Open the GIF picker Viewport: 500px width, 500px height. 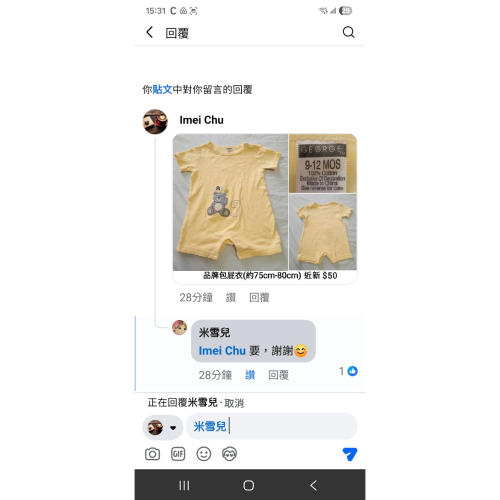click(178, 454)
